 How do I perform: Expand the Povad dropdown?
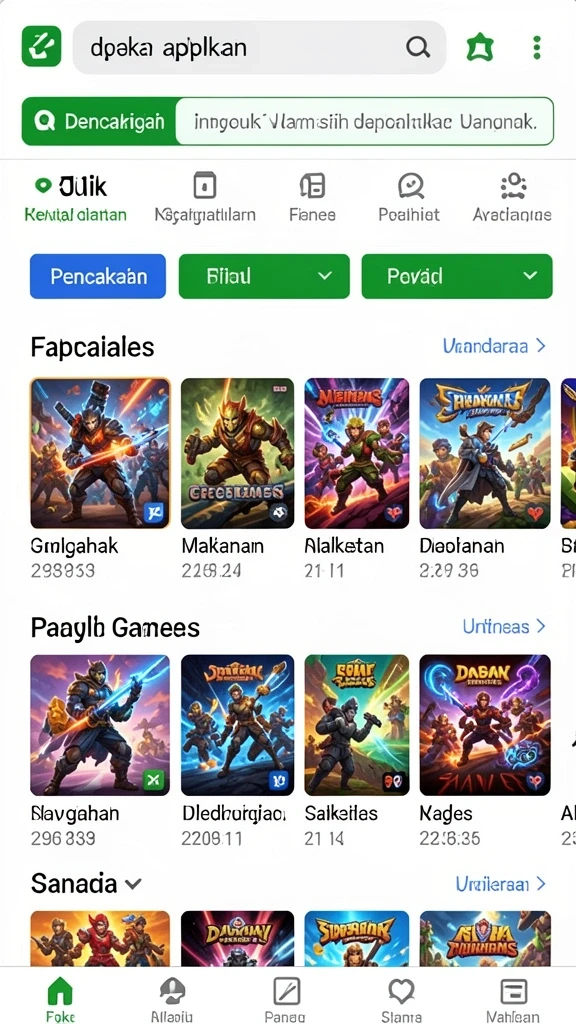coord(456,276)
